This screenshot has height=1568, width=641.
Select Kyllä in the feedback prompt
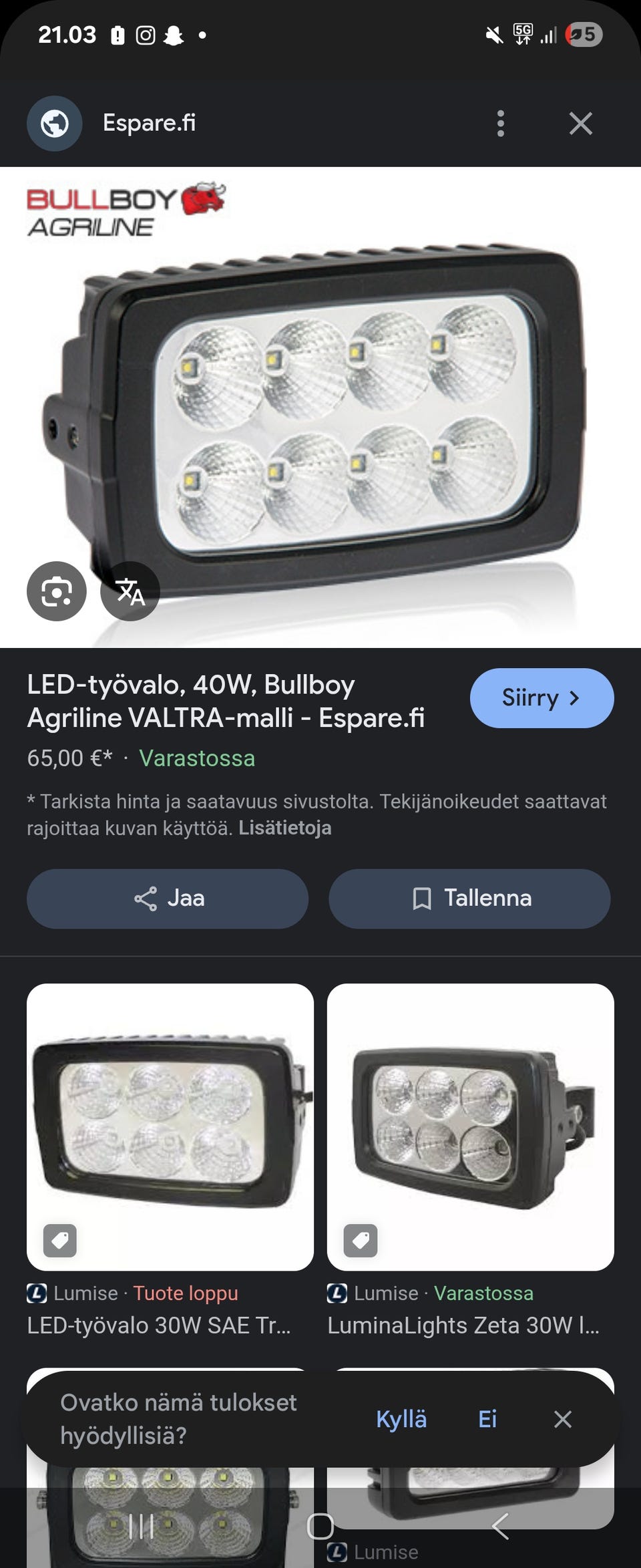401,1420
